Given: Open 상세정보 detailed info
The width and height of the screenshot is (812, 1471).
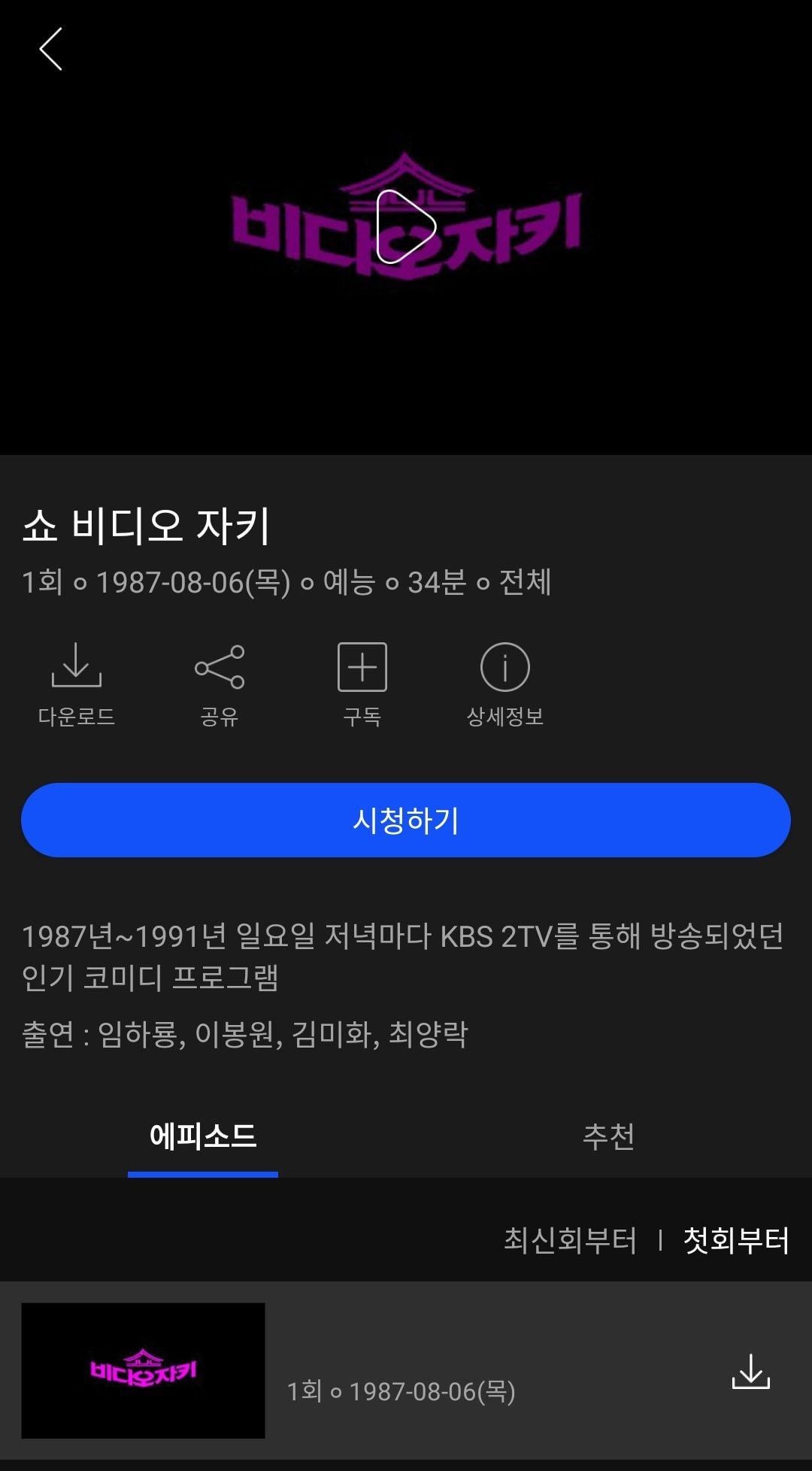Looking at the screenshot, I should tap(504, 683).
